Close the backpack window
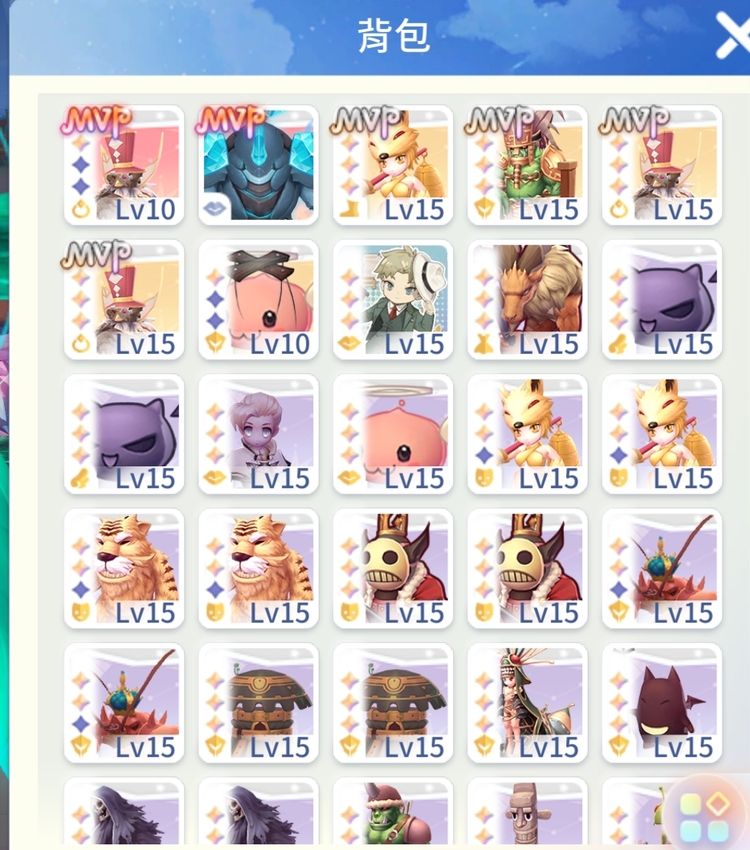The width and height of the screenshot is (750, 850). click(734, 38)
